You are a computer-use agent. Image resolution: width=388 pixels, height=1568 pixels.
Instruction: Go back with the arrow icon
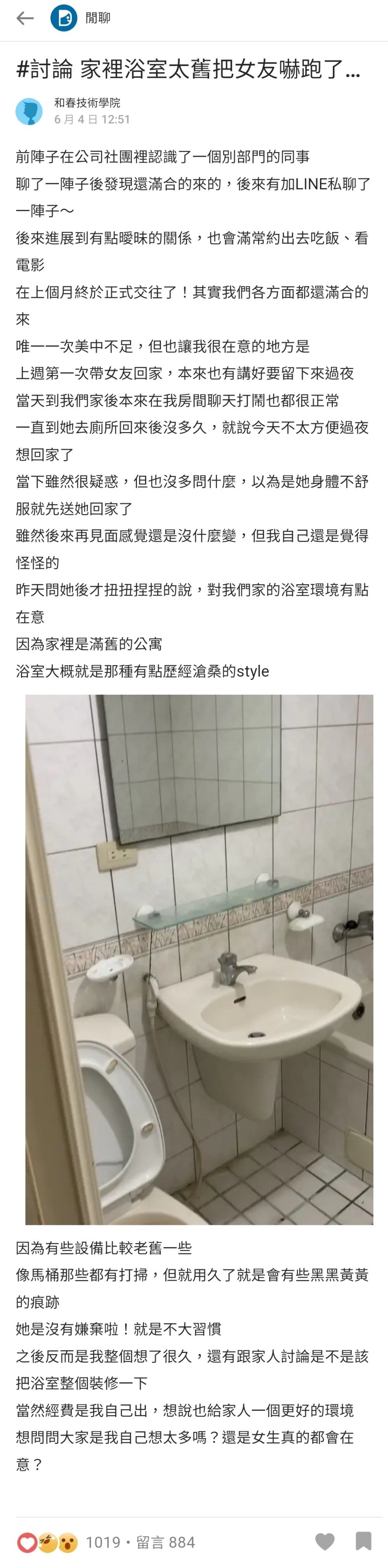point(25,18)
